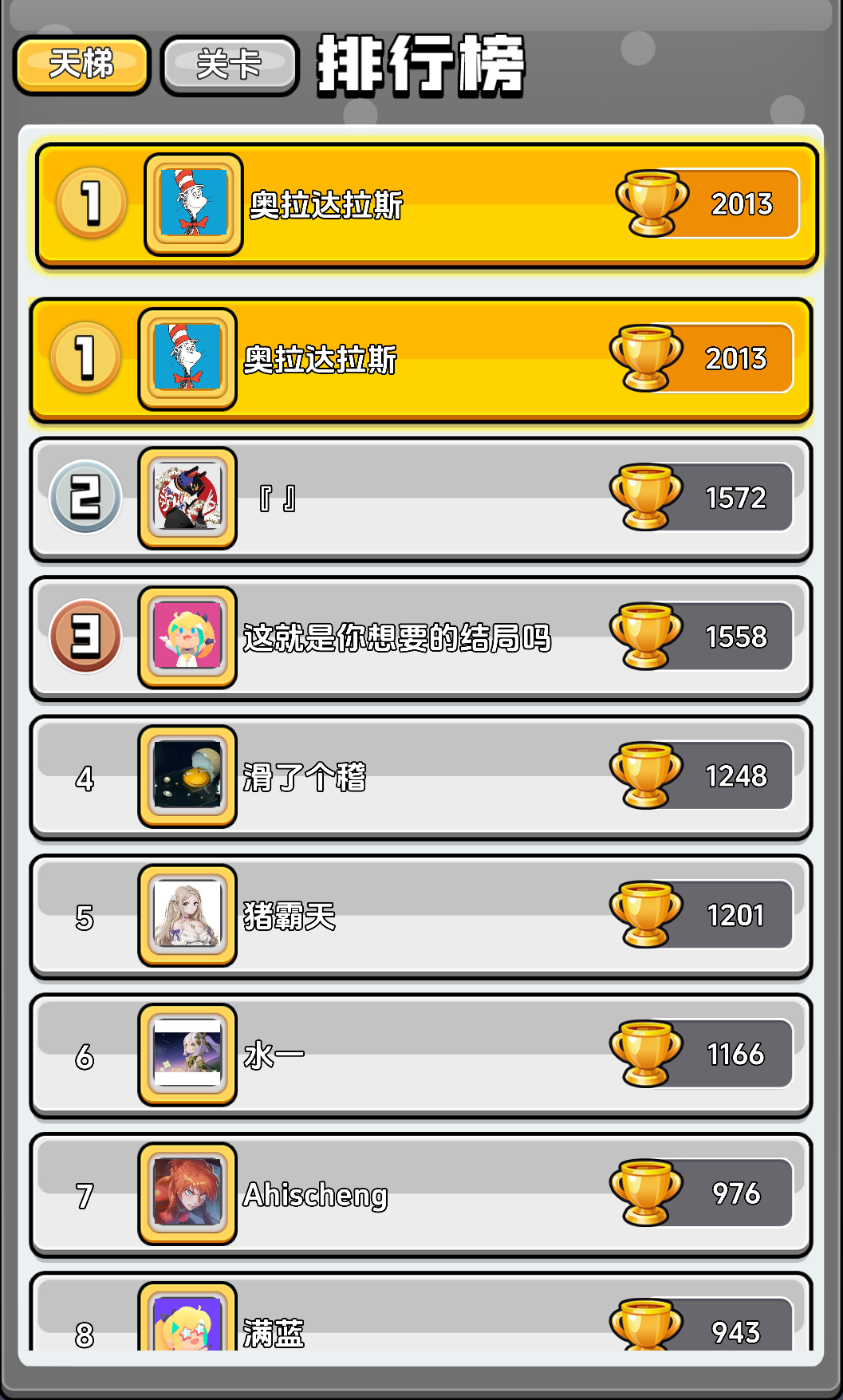
Task: Click the bronze rank 3 medal badge
Action: tap(85, 636)
